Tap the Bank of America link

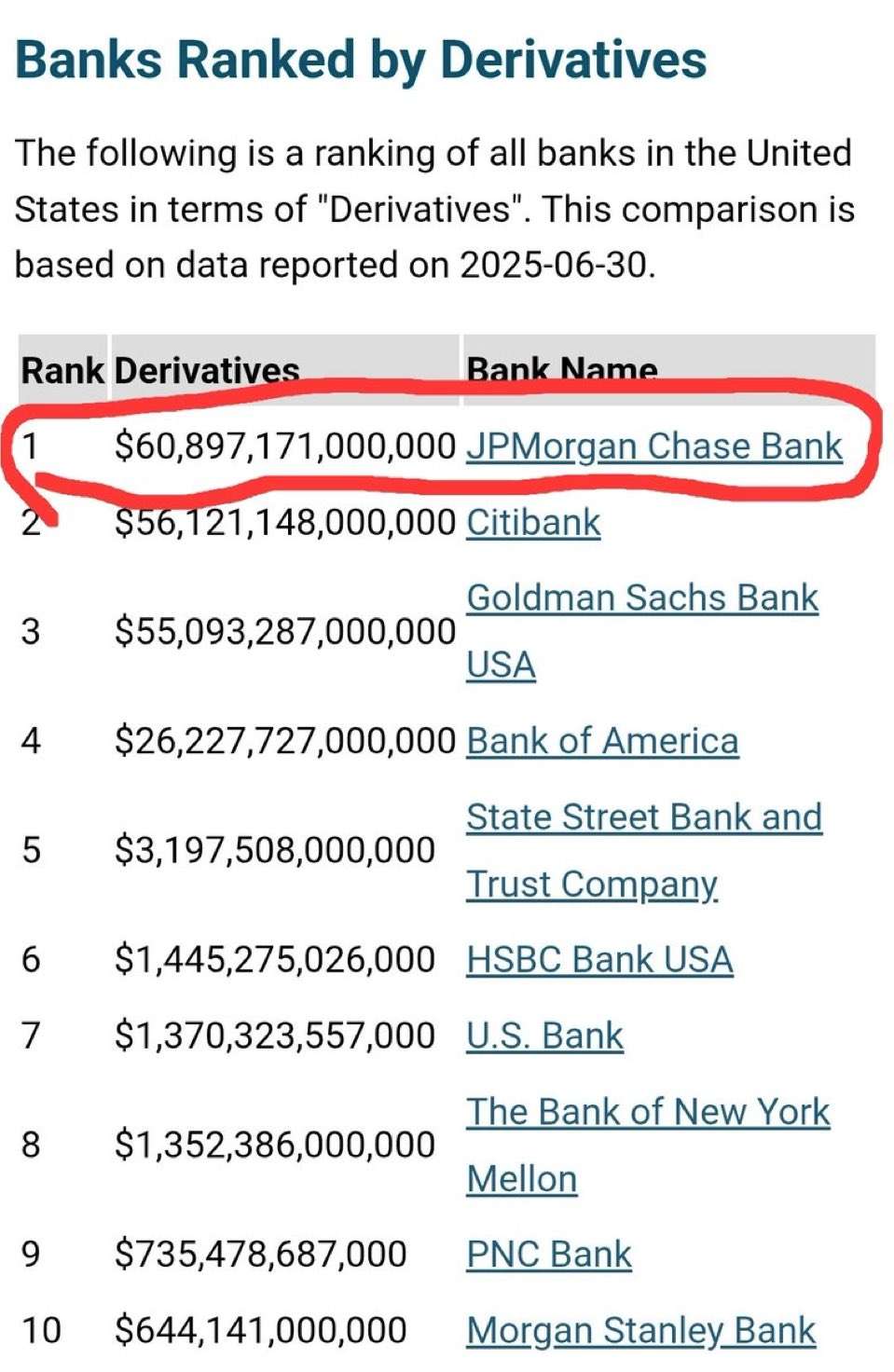602,741
